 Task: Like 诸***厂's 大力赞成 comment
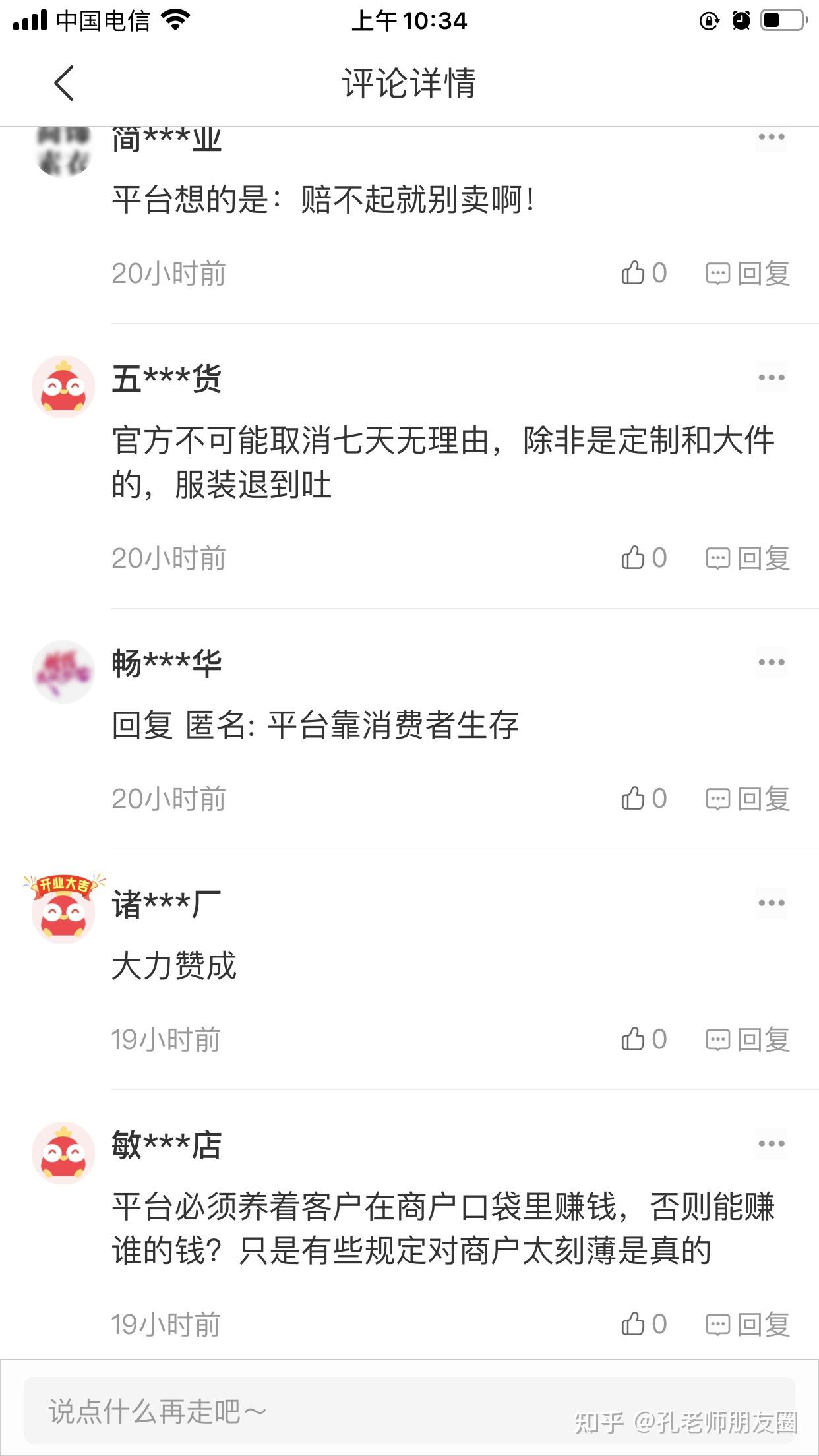[644, 1039]
